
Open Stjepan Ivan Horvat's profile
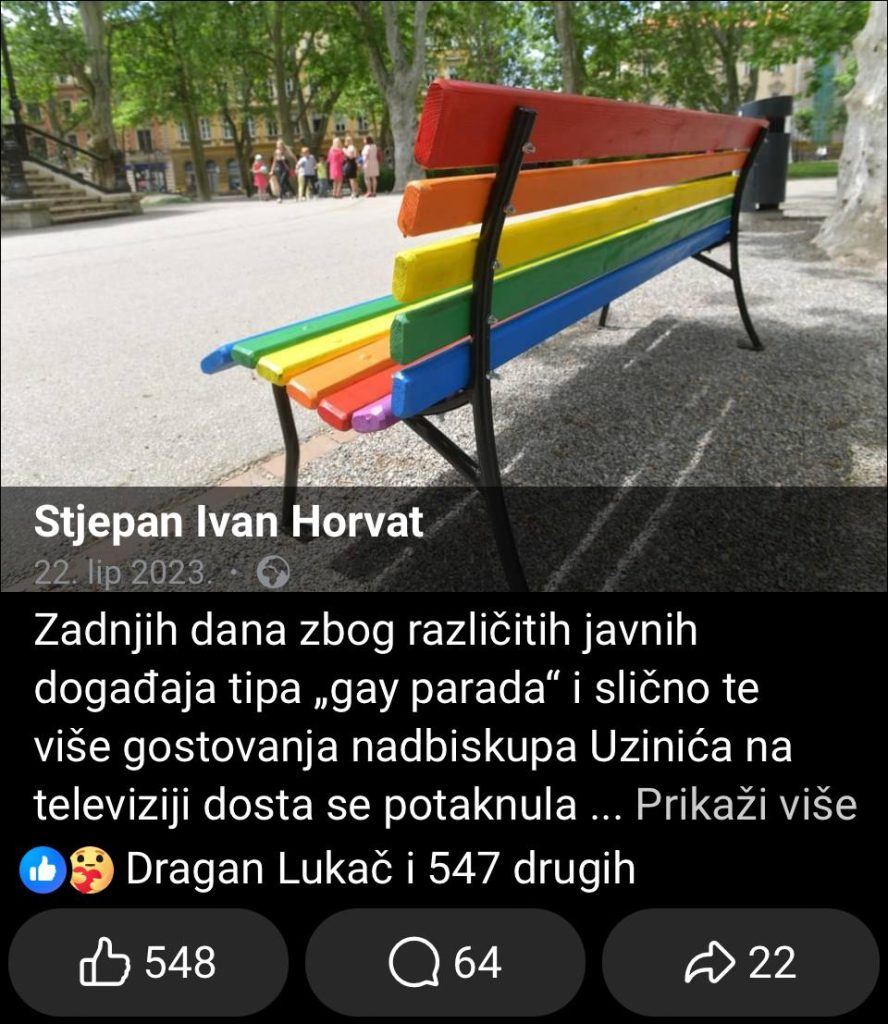[x=229, y=522]
